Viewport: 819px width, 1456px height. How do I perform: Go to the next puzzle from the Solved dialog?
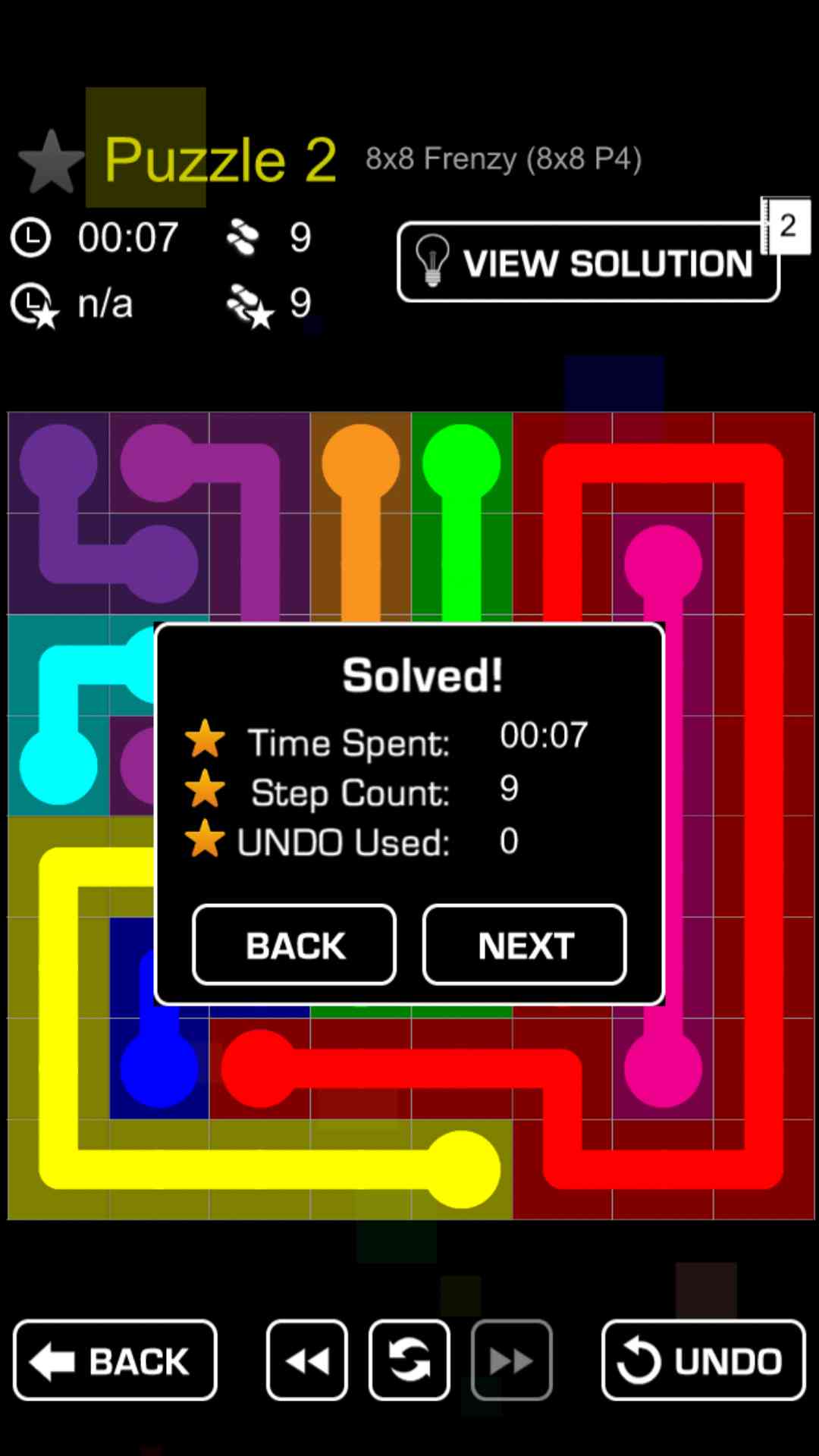click(x=524, y=945)
